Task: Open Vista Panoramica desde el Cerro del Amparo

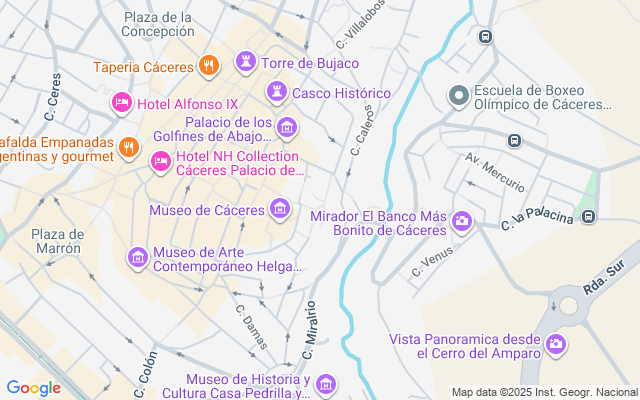Action: [x=556, y=346]
